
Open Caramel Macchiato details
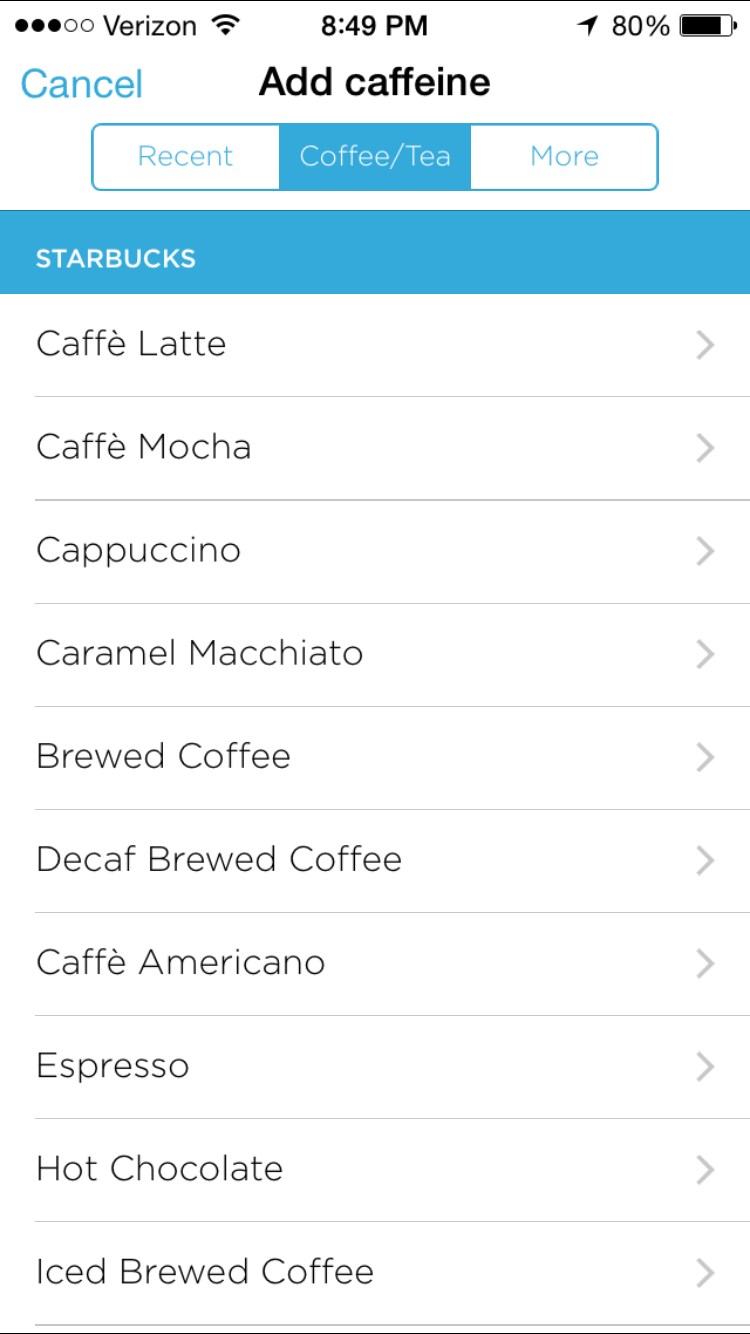[375, 654]
